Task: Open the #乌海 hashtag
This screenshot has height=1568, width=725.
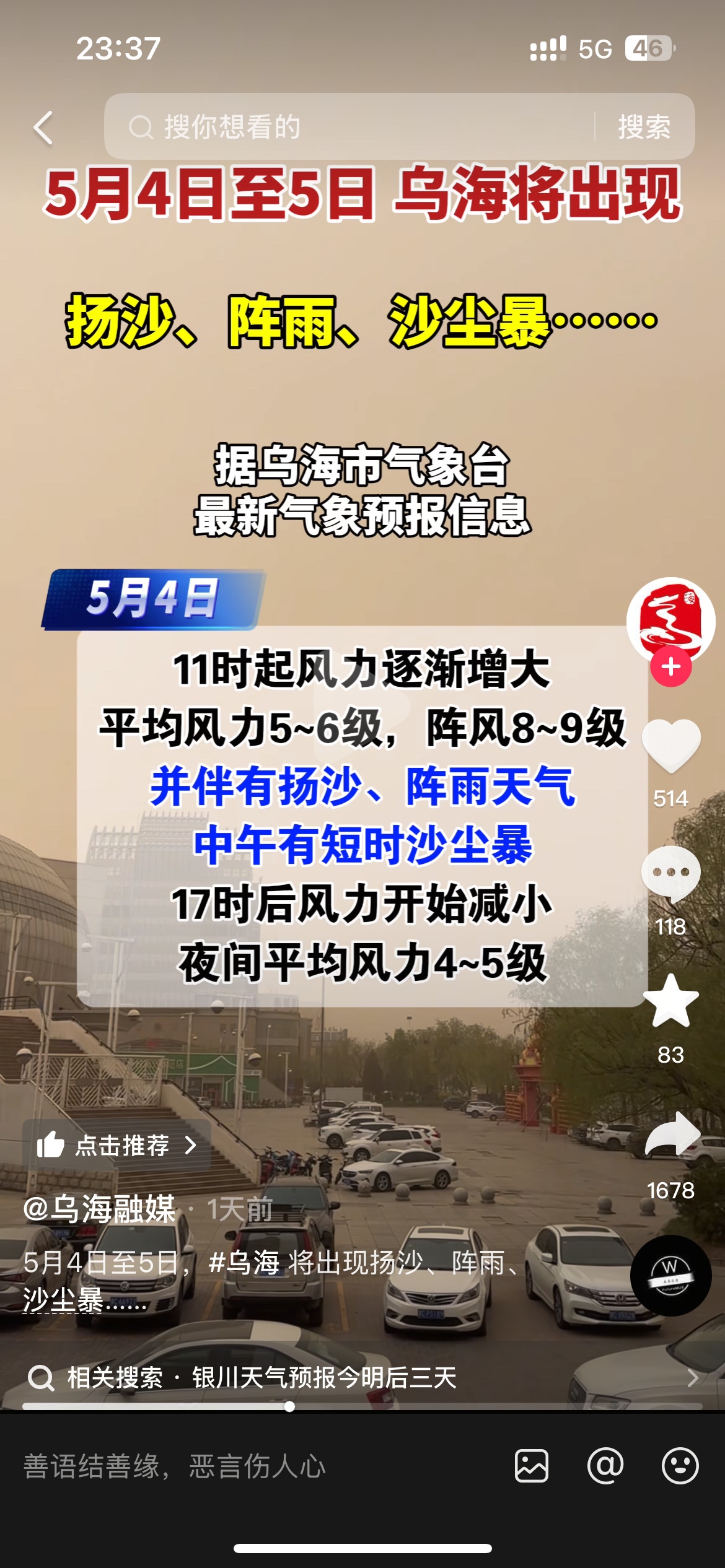Action: pyautogui.click(x=244, y=1263)
